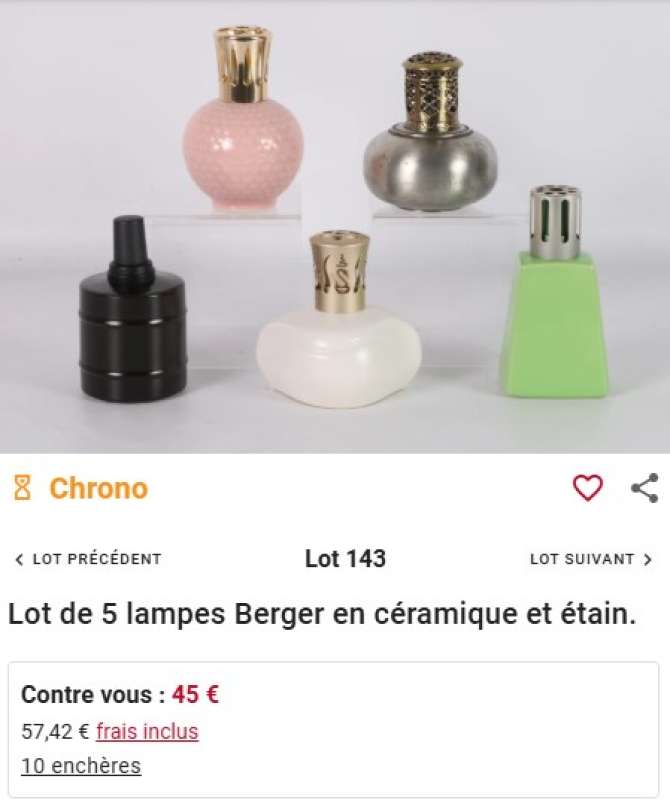This screenshot has height=800, width=670.
Task: Add Lot 143 to favorites
Action: coord(588,488)
